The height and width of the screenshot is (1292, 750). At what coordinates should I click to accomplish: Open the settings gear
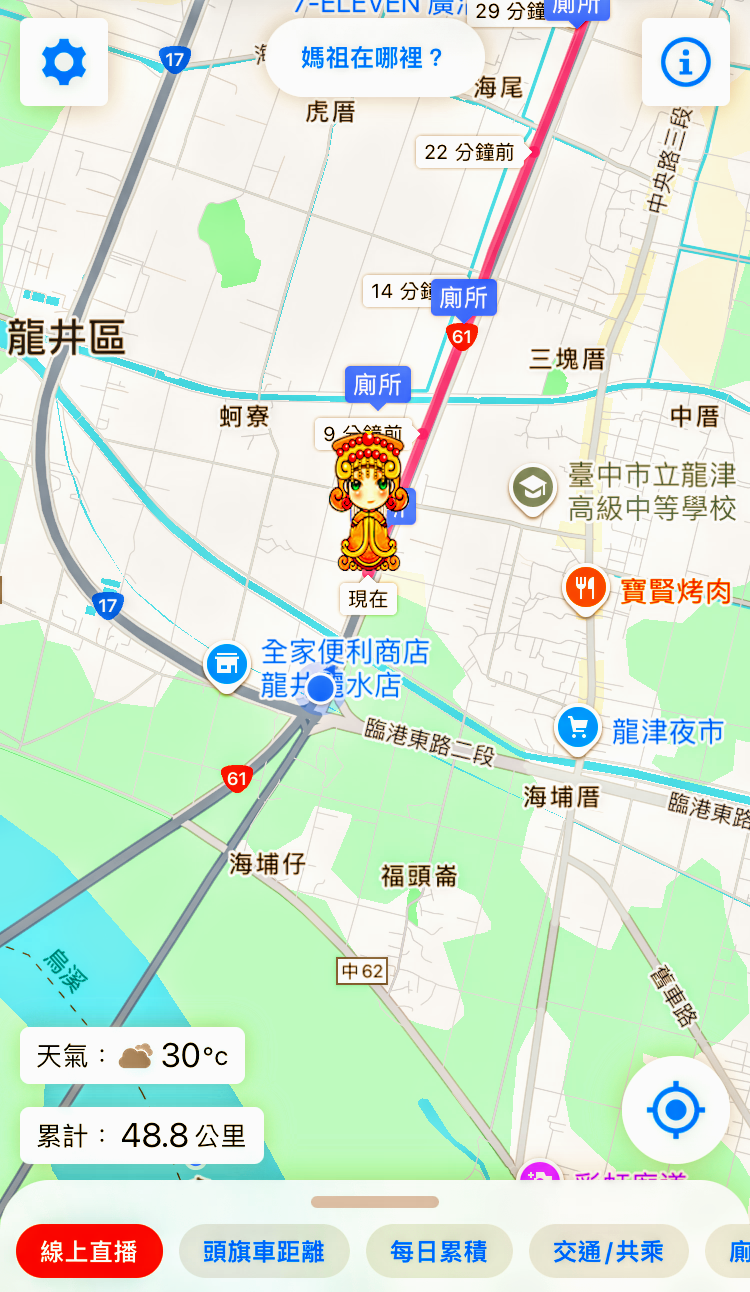pos(64,62)
